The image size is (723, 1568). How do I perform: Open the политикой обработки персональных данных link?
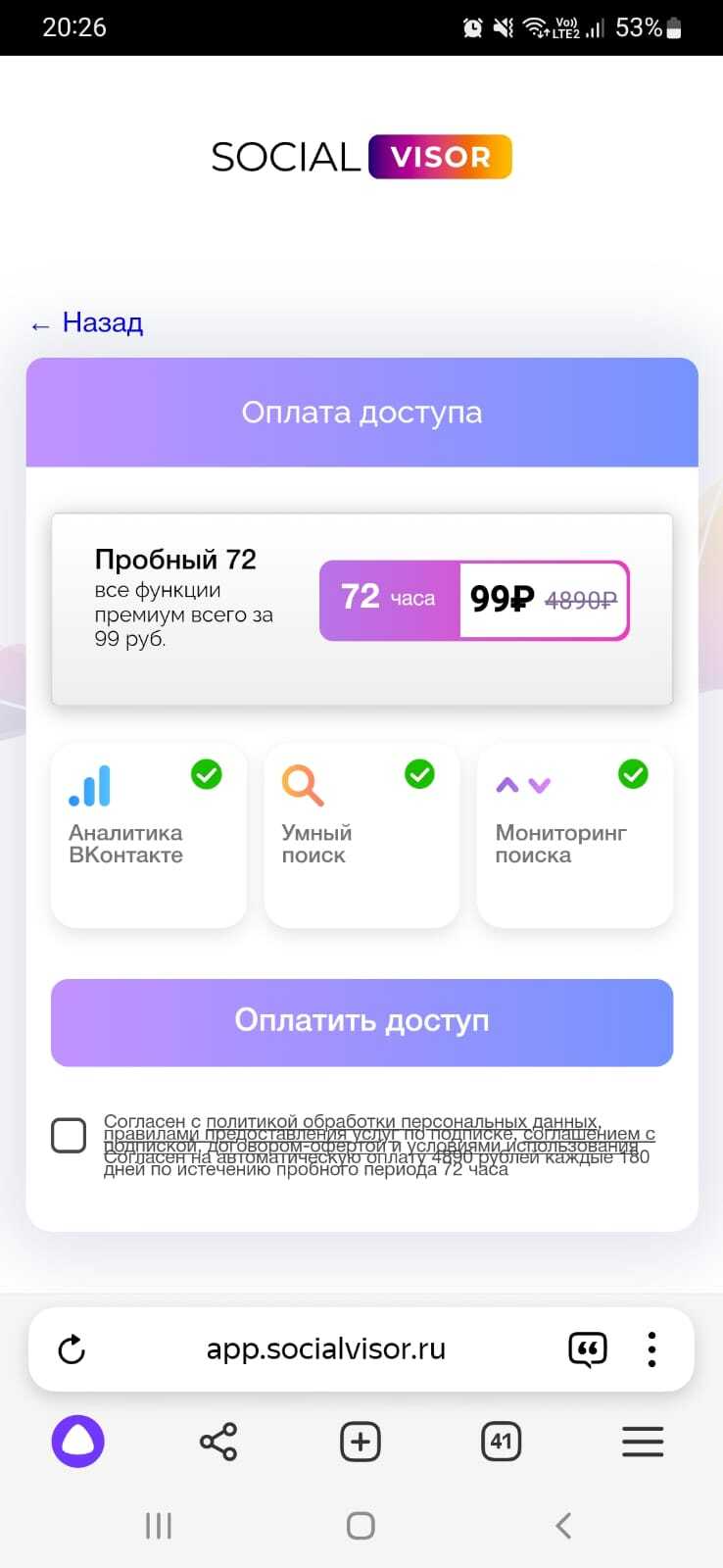click(x=402, y=1120)
